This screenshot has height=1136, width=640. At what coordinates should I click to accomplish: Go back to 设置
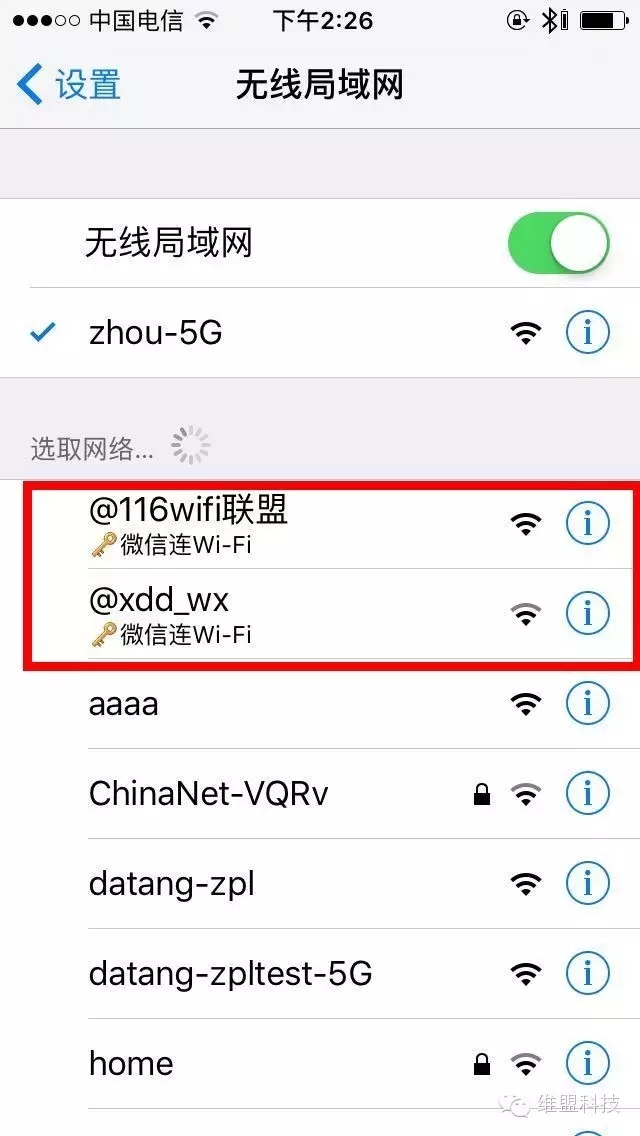(x=70, y=85)
